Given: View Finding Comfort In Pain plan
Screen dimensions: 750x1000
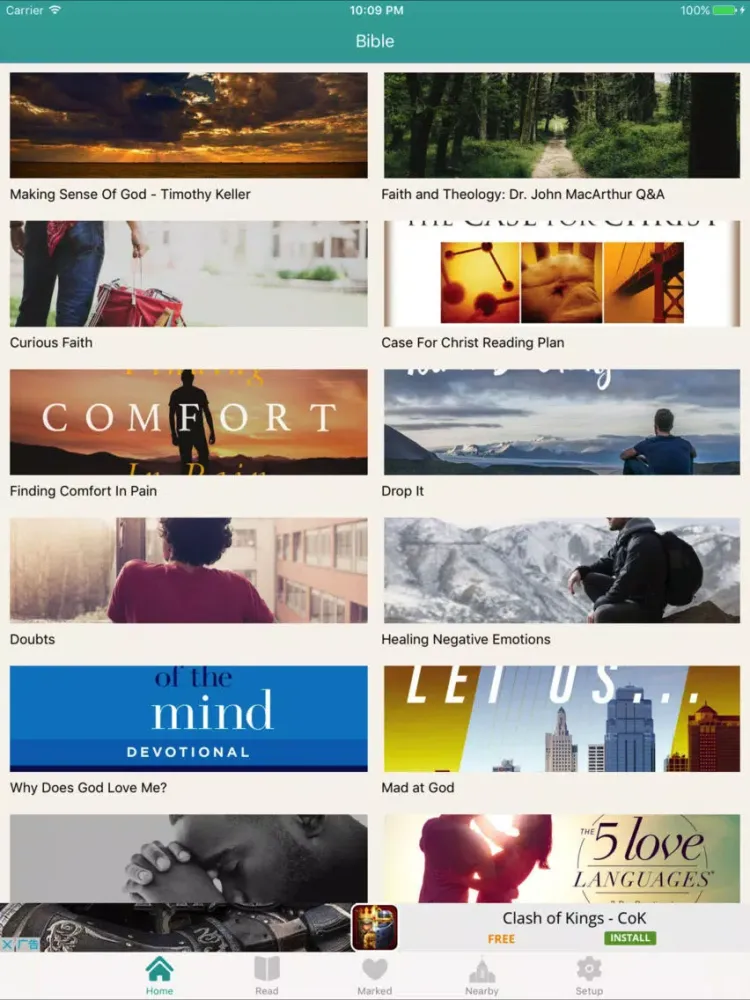Looking at the screenshot, I should [188, 422].
